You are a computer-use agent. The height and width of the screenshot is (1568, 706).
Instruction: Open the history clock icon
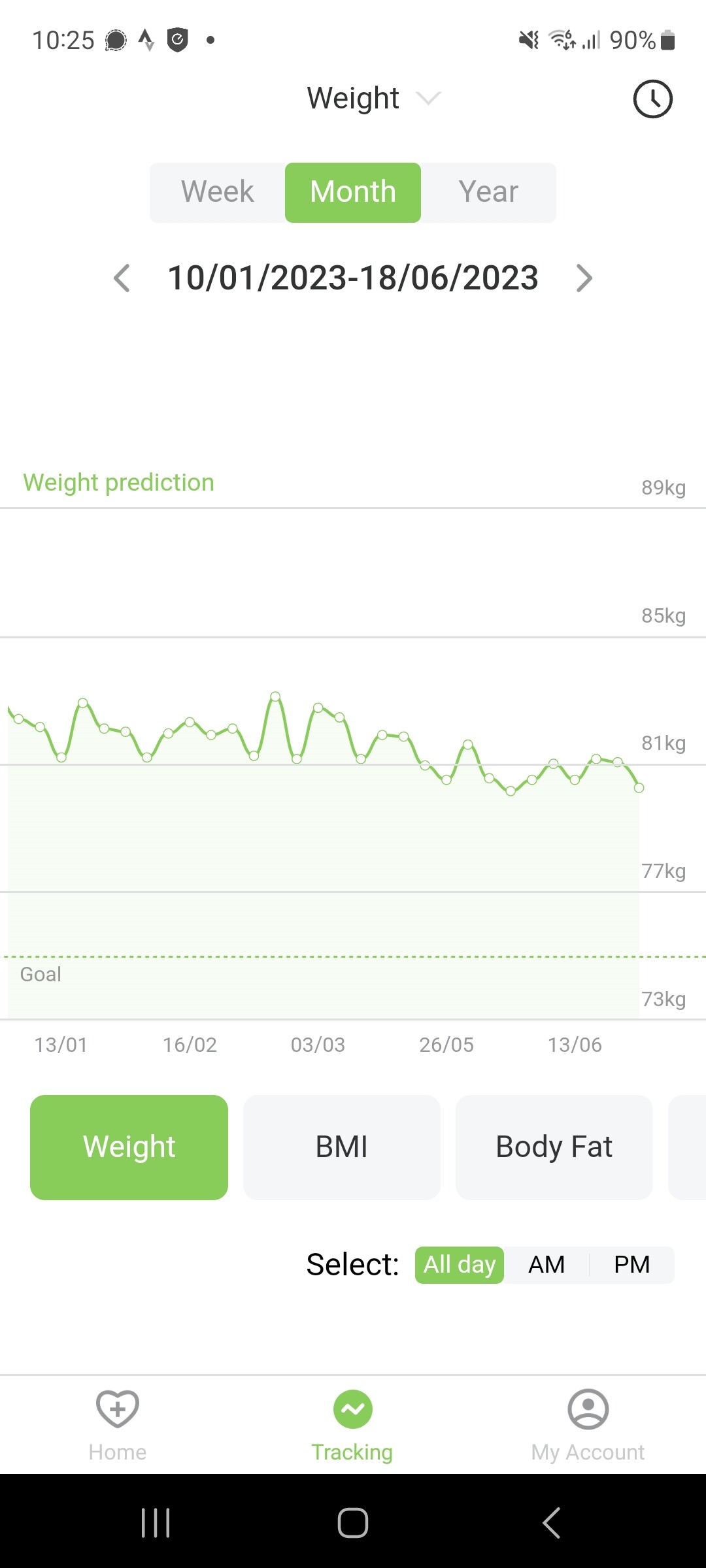point(652,99)
